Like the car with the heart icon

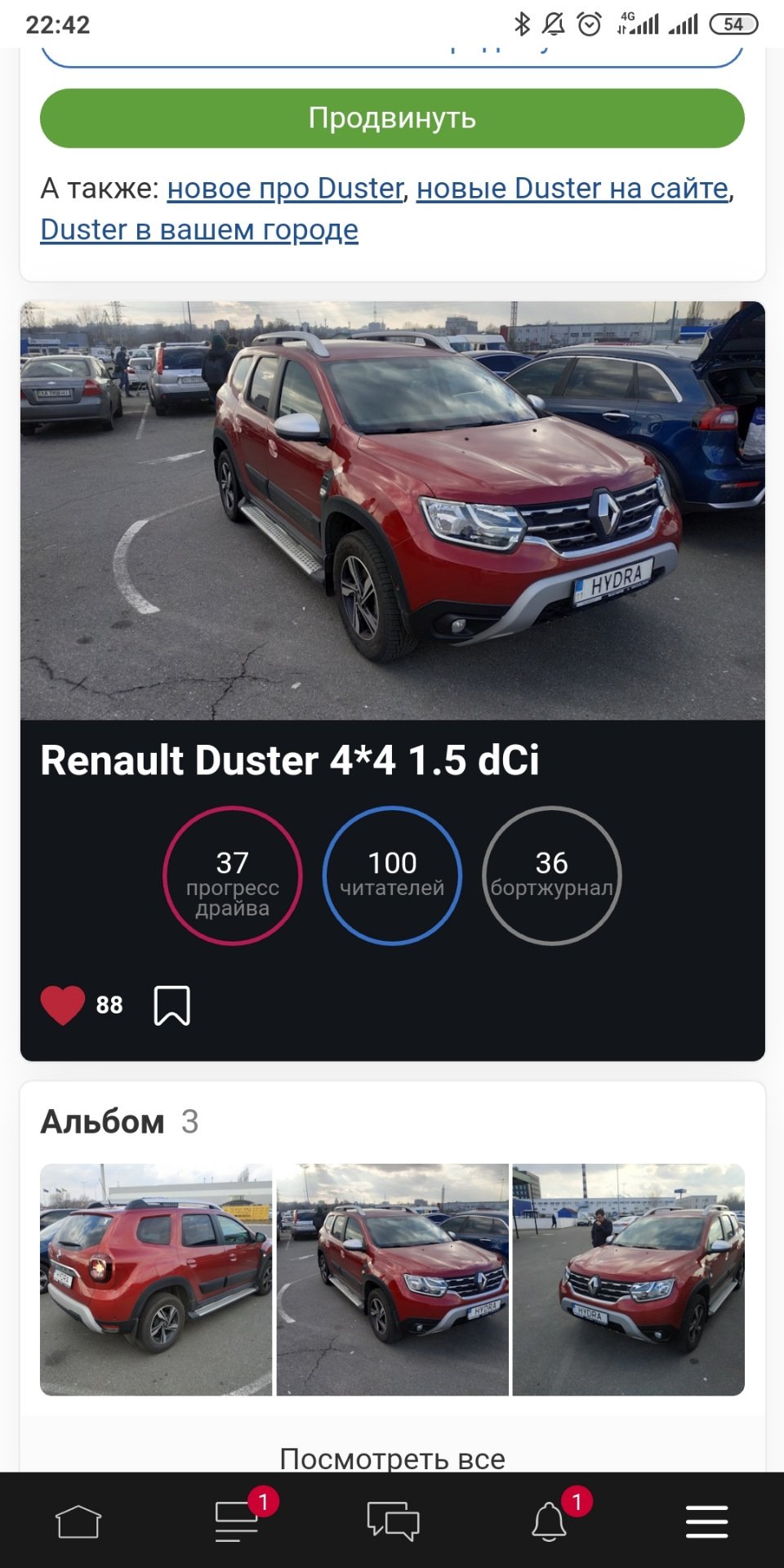tap(63, 1004)
